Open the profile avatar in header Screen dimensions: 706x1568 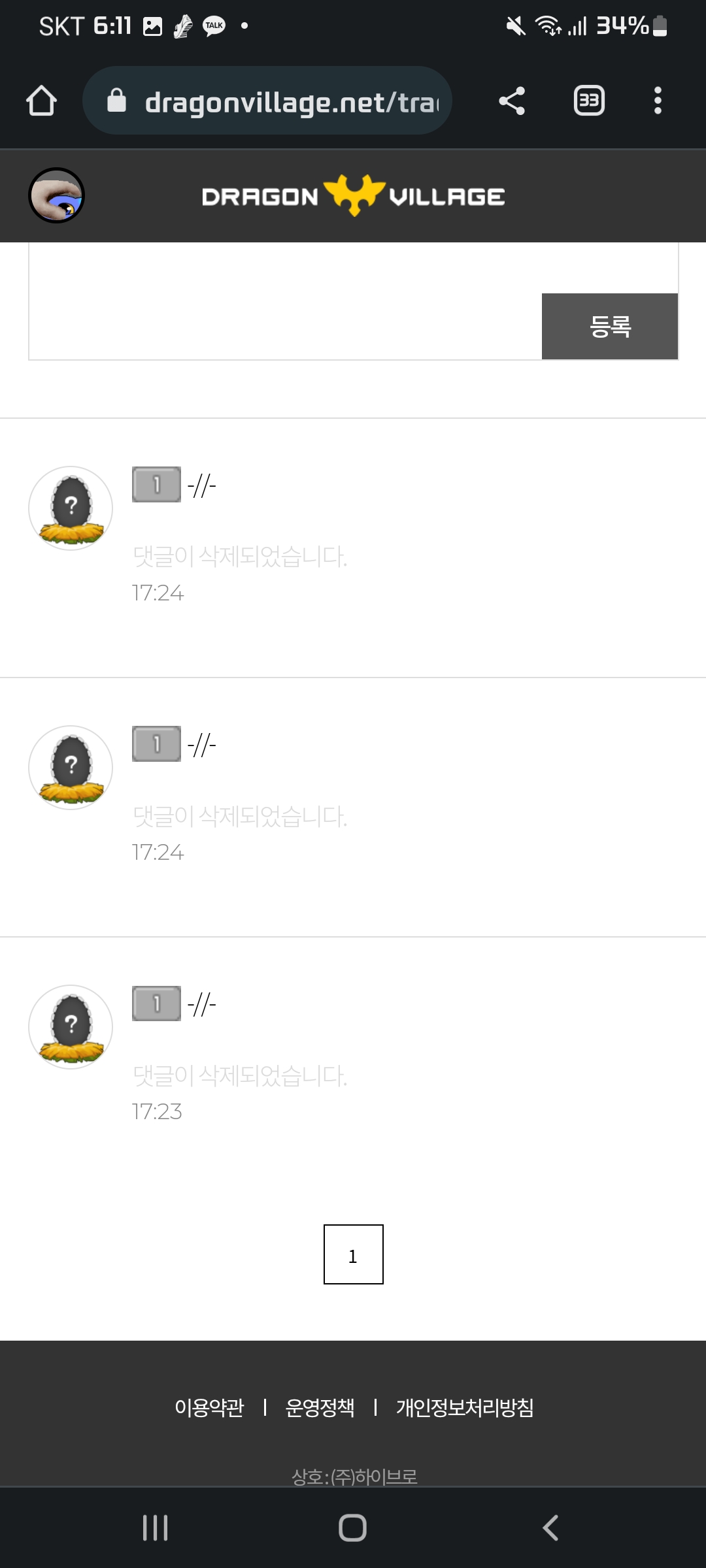point(57,195)
